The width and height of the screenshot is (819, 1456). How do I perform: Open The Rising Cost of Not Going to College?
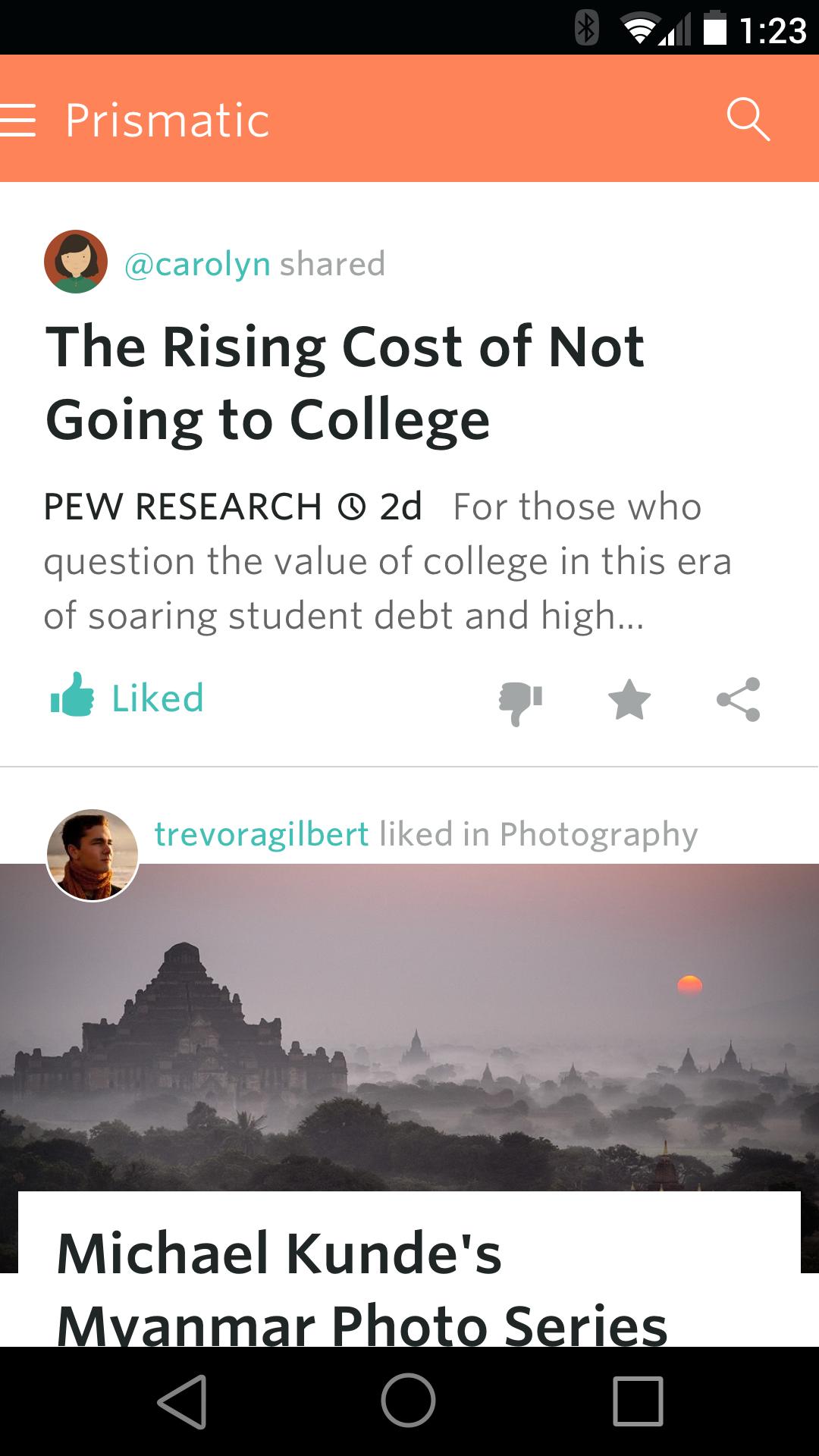pos(344,382)
